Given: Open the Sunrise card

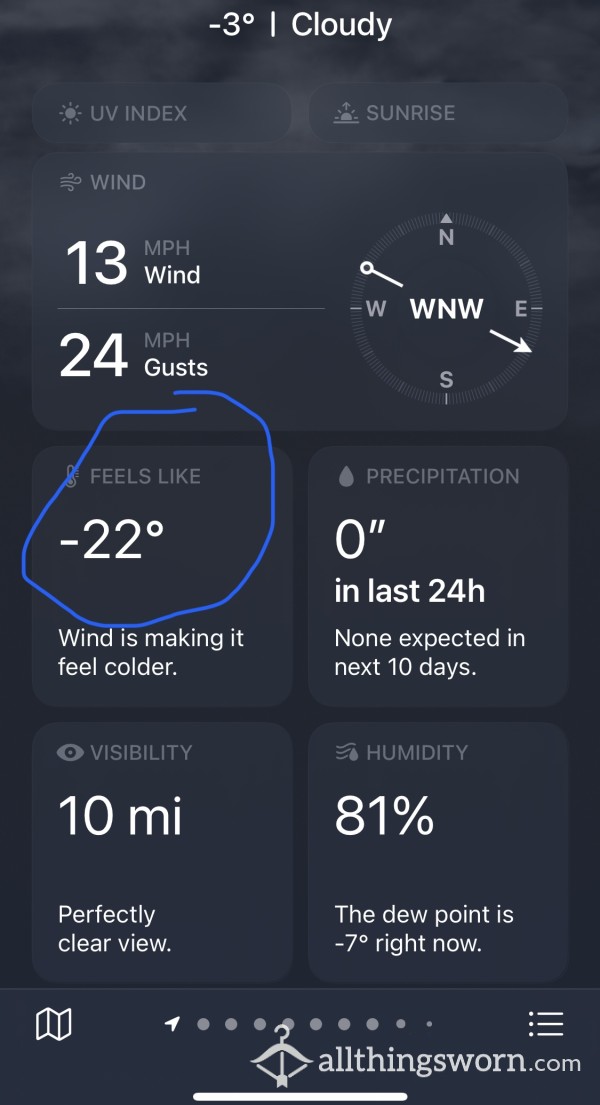Looking at the screenshot, I should pos(438,113).
